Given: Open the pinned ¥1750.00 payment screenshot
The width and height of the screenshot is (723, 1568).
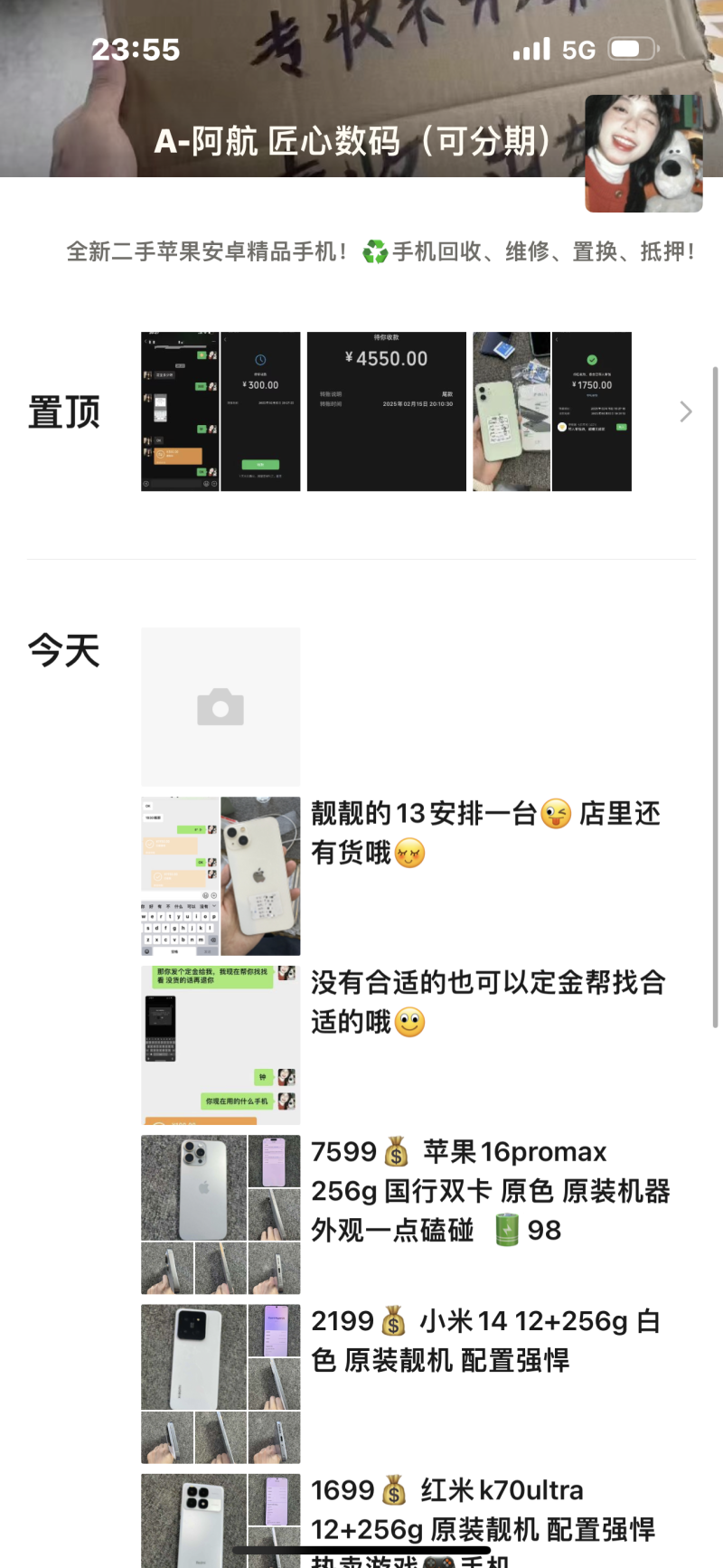Looking at the screenshot, I should [592, 411].
